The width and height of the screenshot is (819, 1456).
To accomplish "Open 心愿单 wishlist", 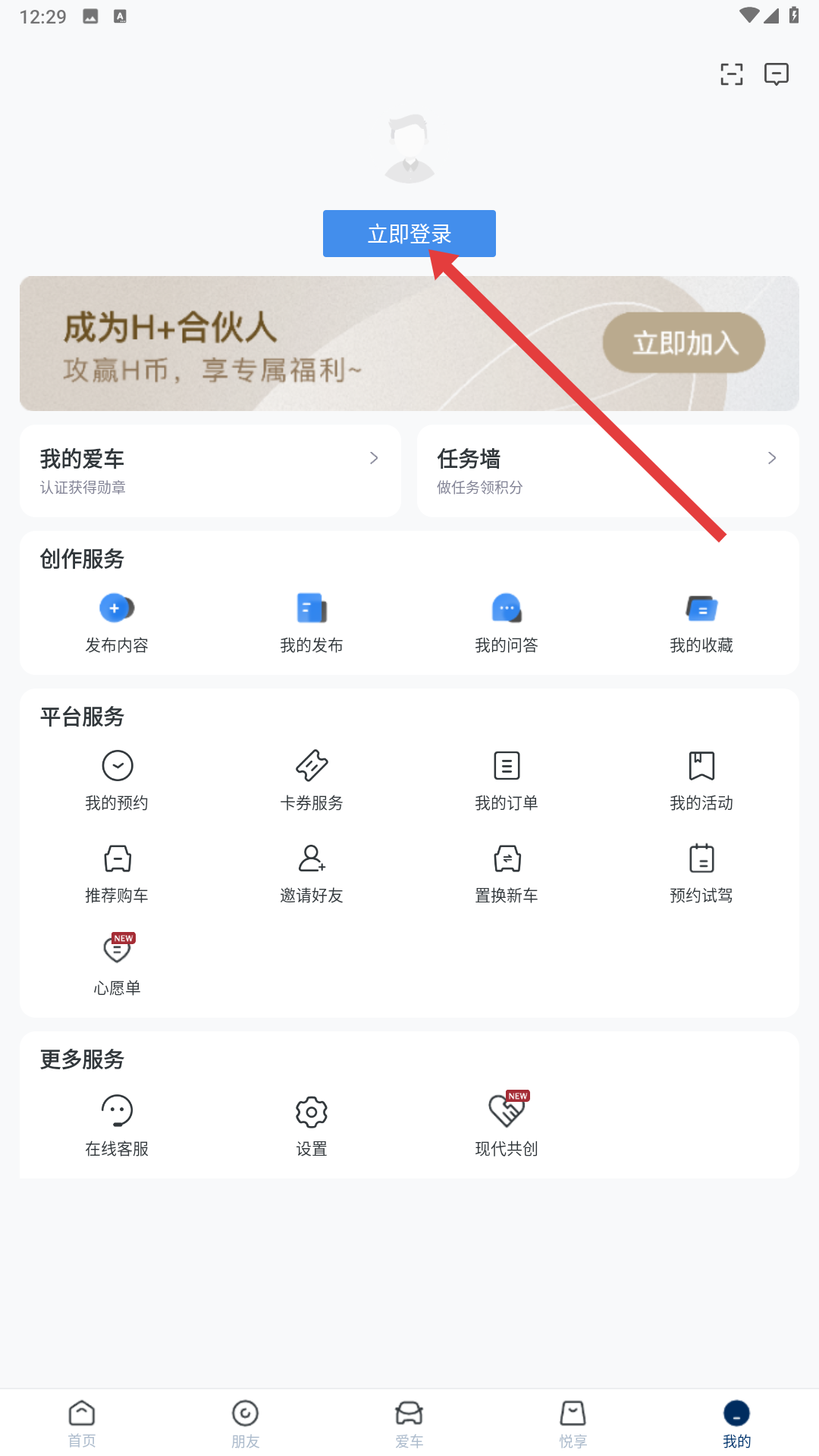I will 117,965.
